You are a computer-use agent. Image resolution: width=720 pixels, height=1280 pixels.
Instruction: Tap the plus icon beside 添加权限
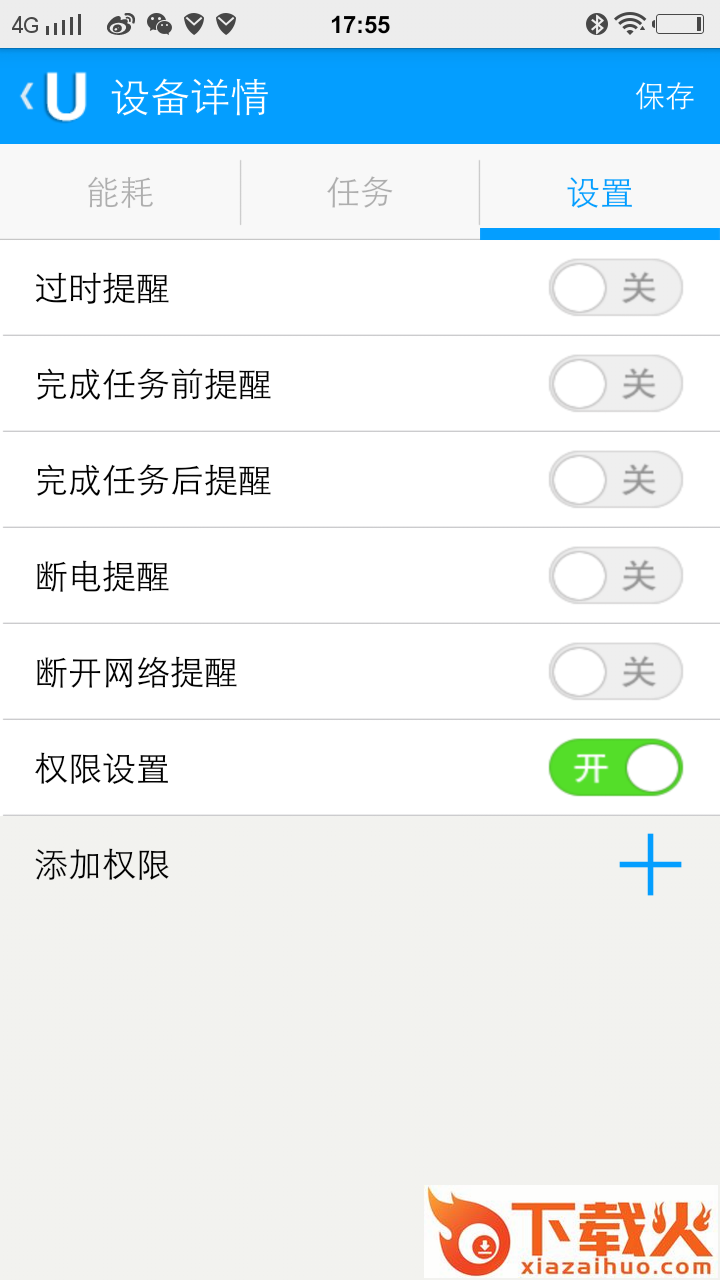(x=650, y=864)
